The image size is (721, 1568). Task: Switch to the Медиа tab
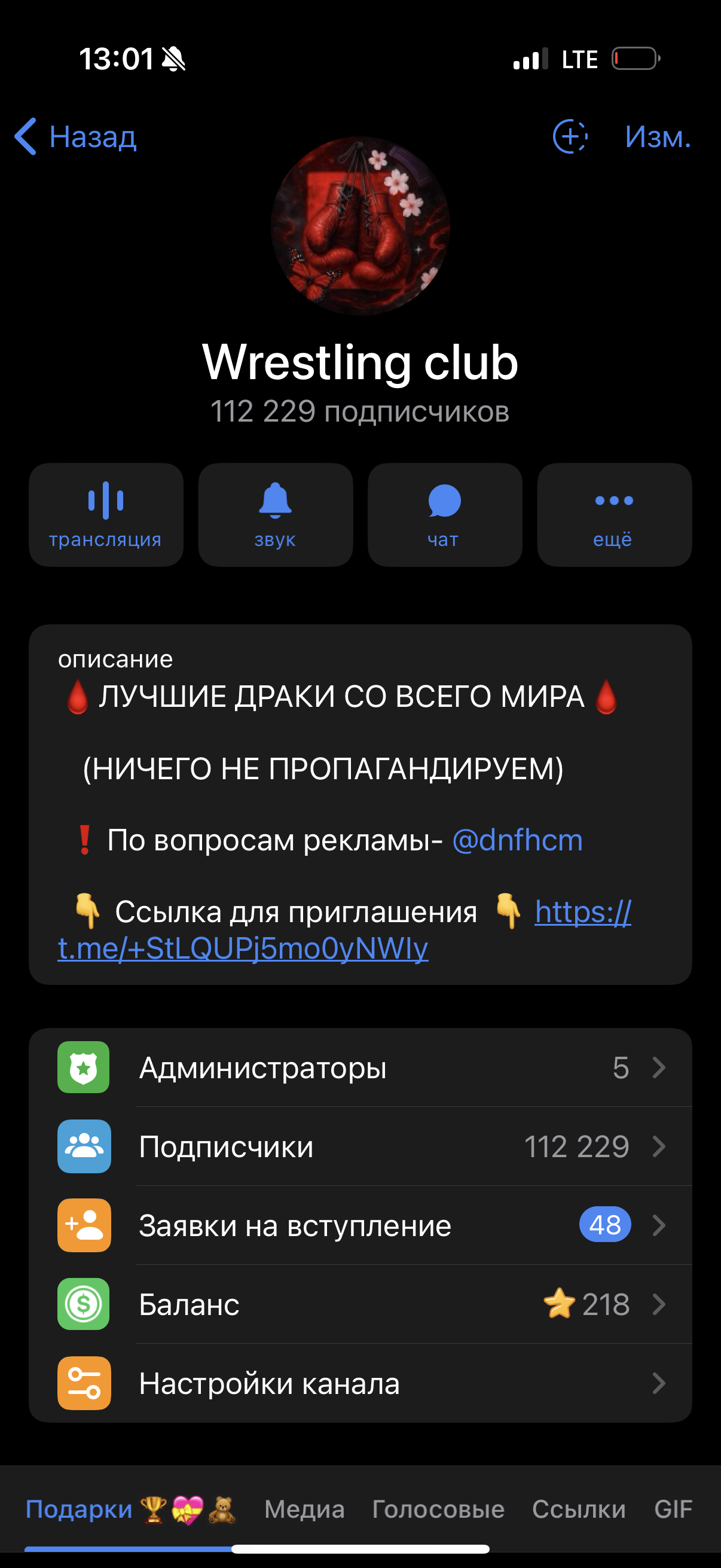point(304,1509)
